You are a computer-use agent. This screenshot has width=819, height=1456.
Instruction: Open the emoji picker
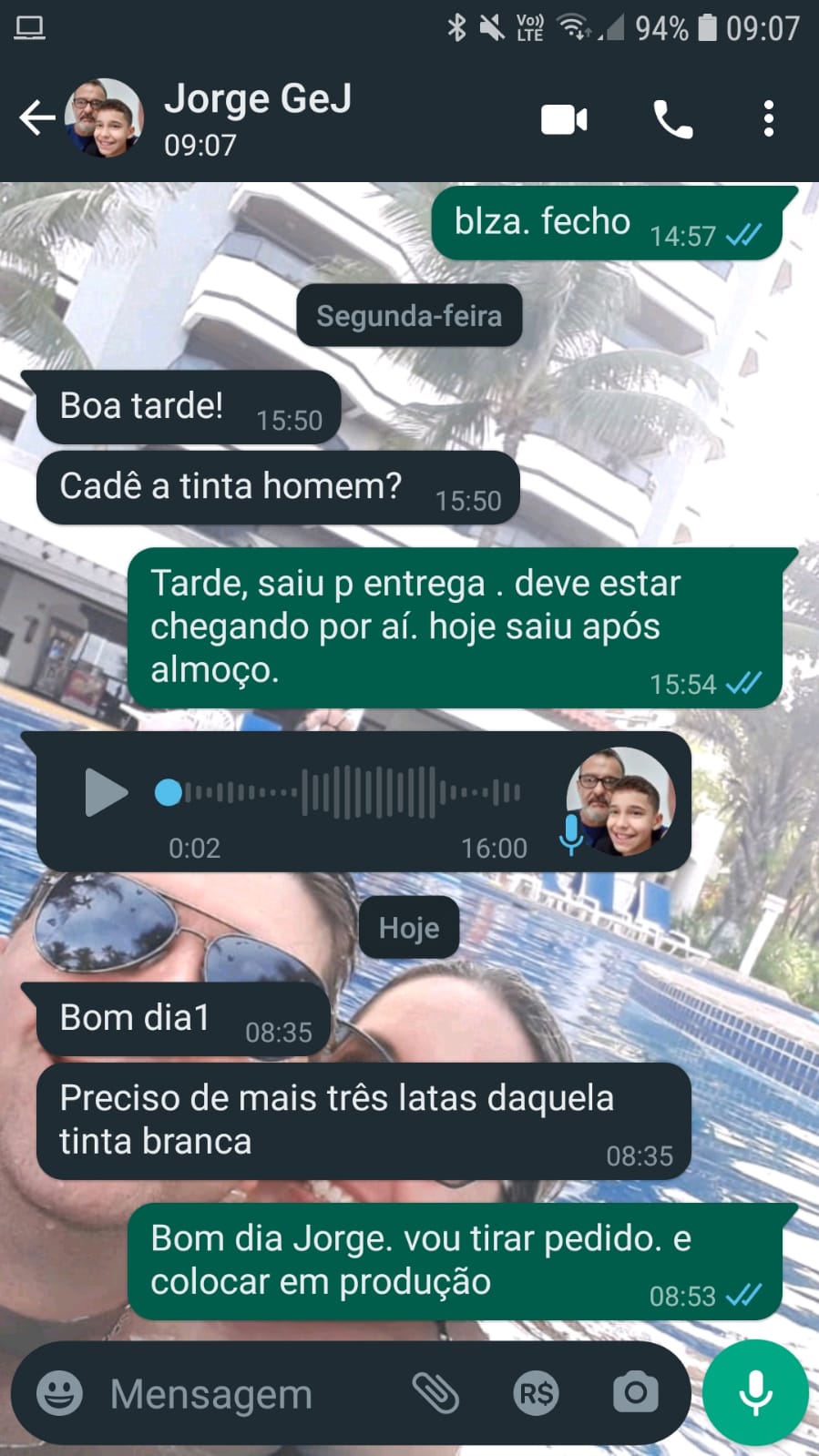coord(60,1393)
